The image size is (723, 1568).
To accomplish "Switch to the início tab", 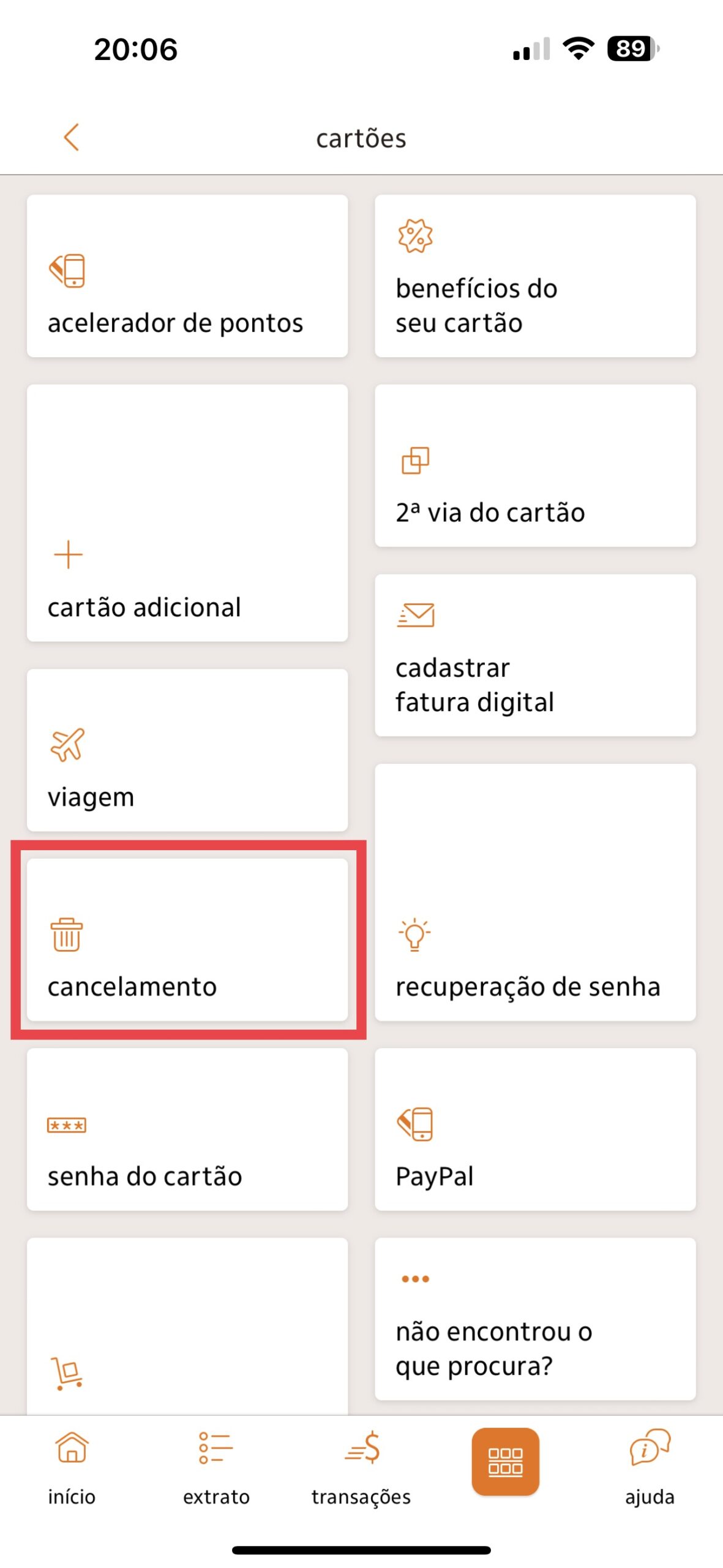I will [72, 1467].
